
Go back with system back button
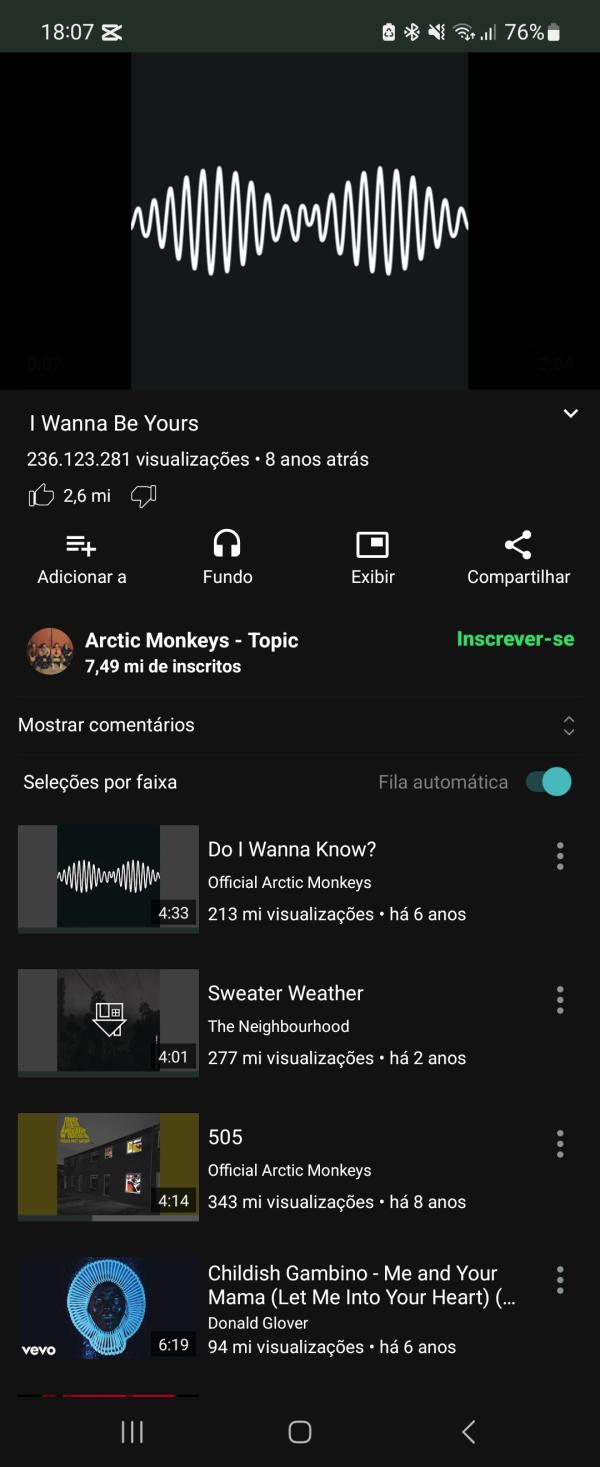[x=468, y=1432]
